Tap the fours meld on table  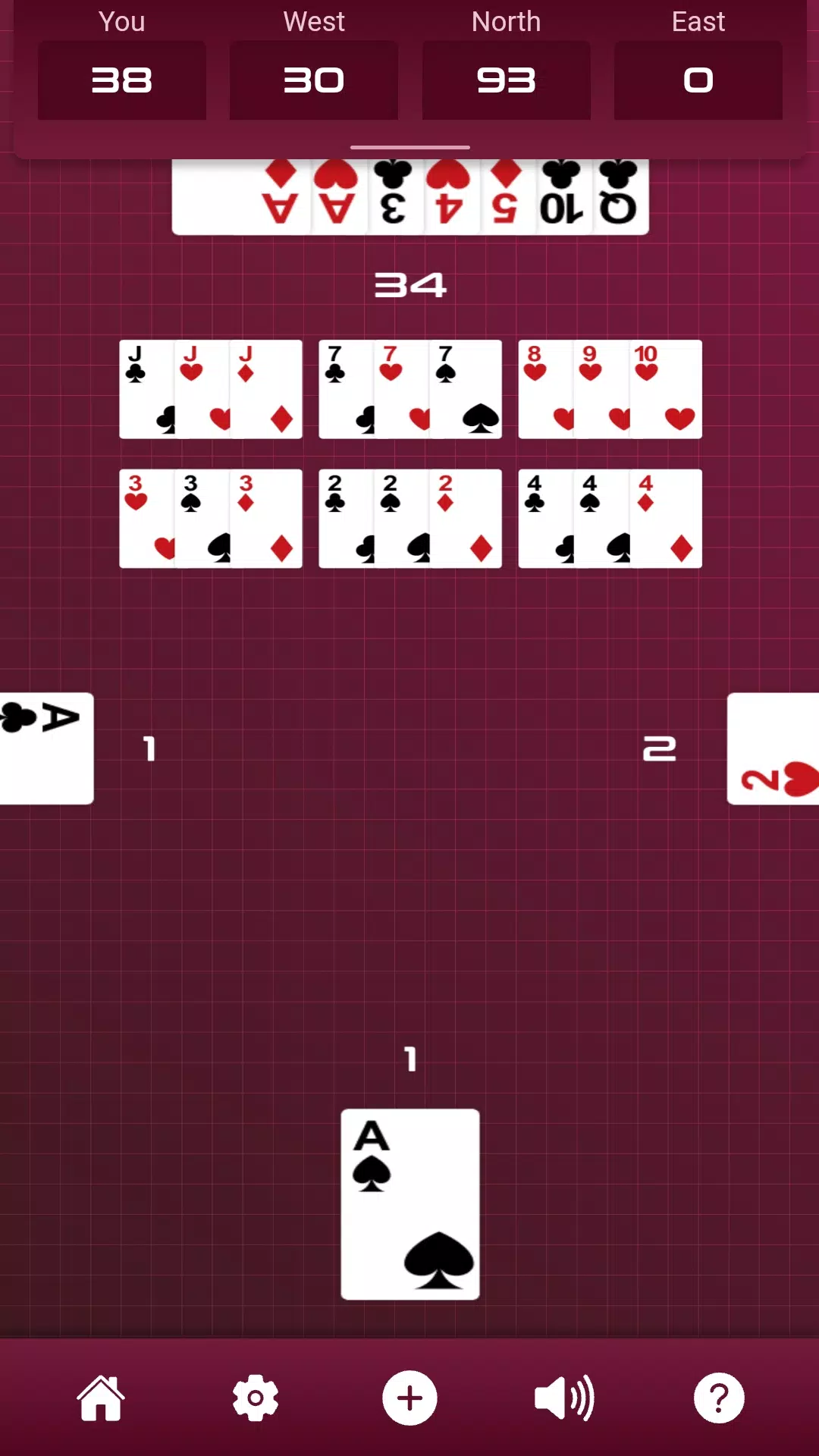(x=610, y=519)
